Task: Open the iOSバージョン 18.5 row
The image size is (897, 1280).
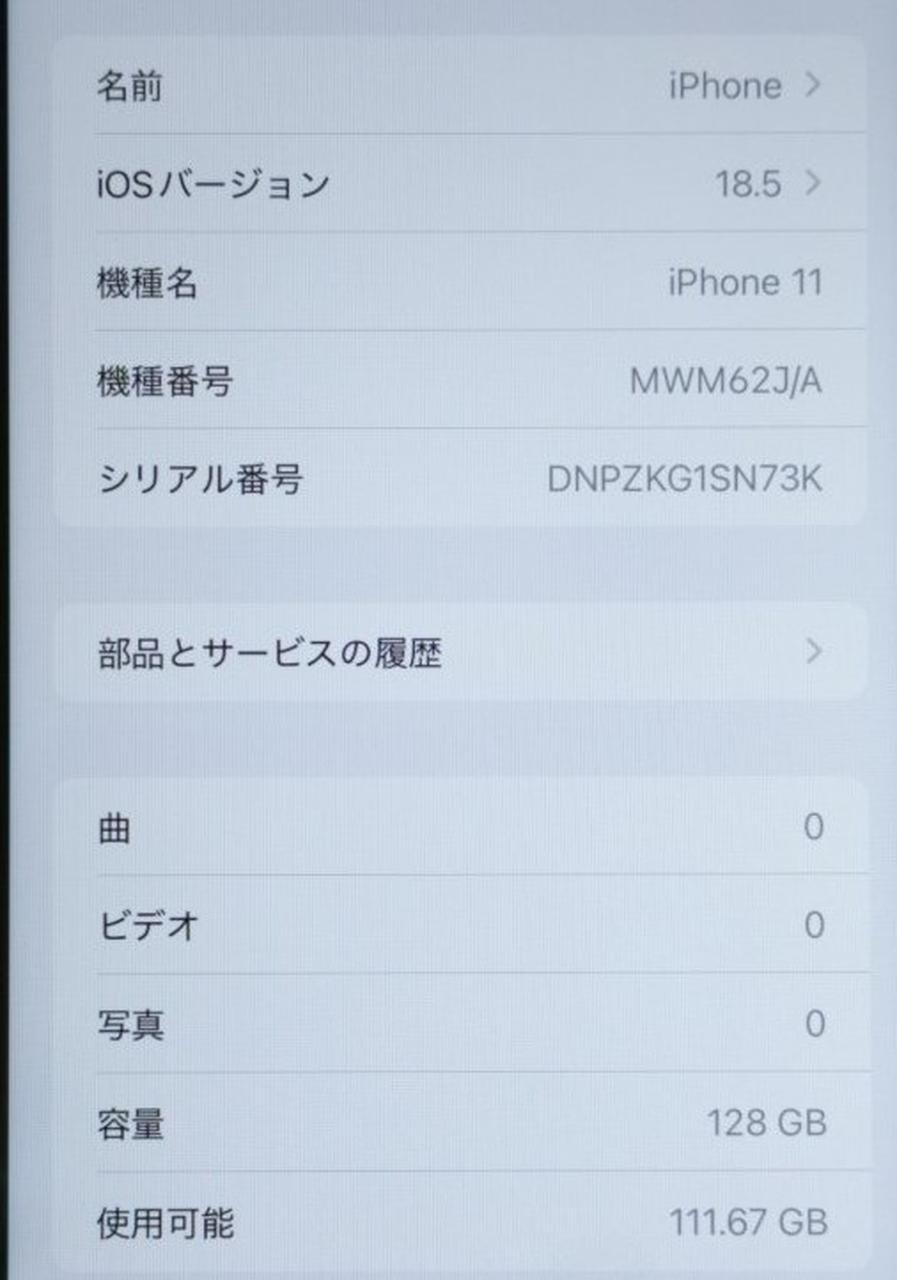Action: click(458, 184)
